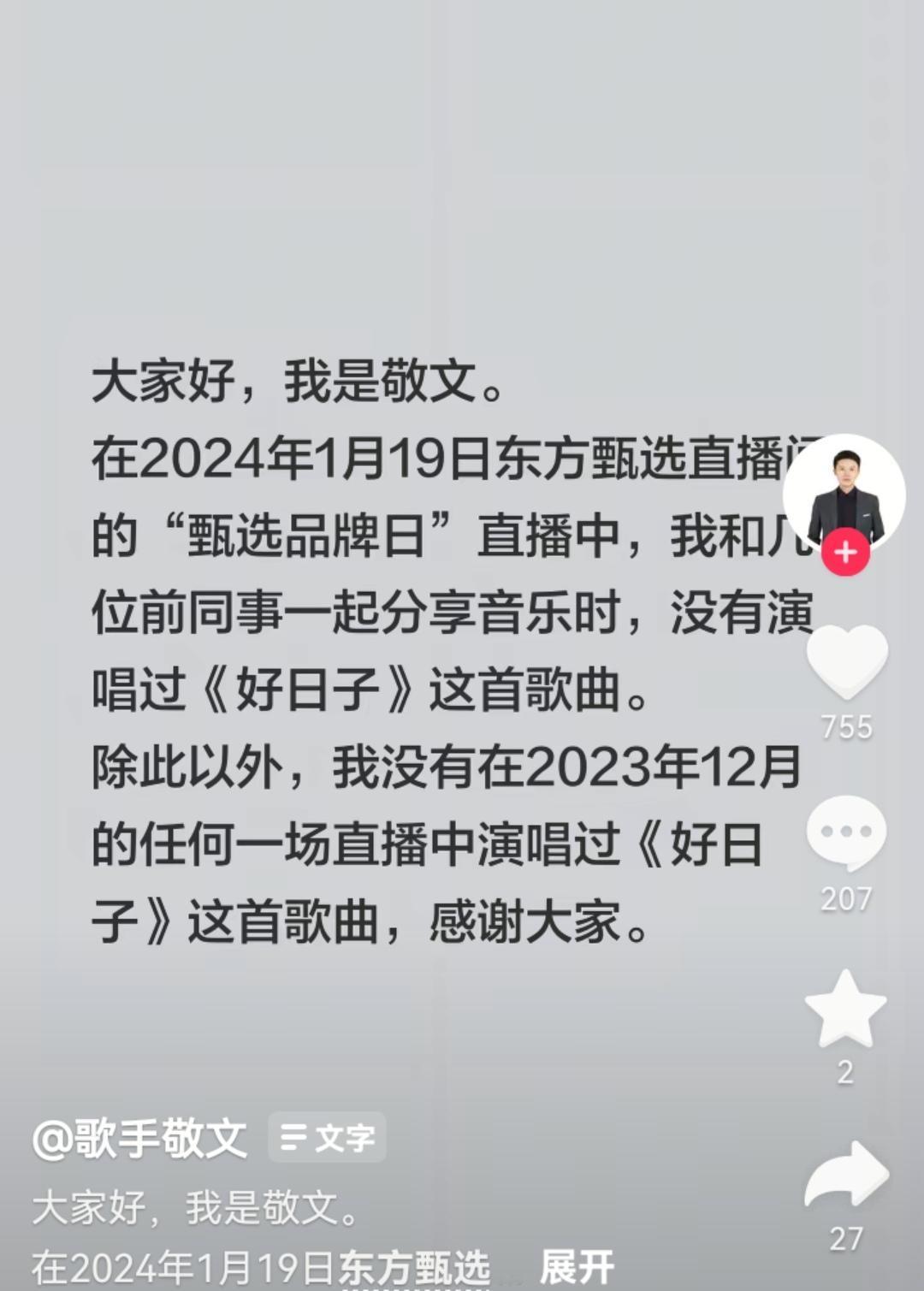Image resolution: width=924 pixels, height=1291 pixels.
Task: Select the share count 27
Action: pos(844,1238)
